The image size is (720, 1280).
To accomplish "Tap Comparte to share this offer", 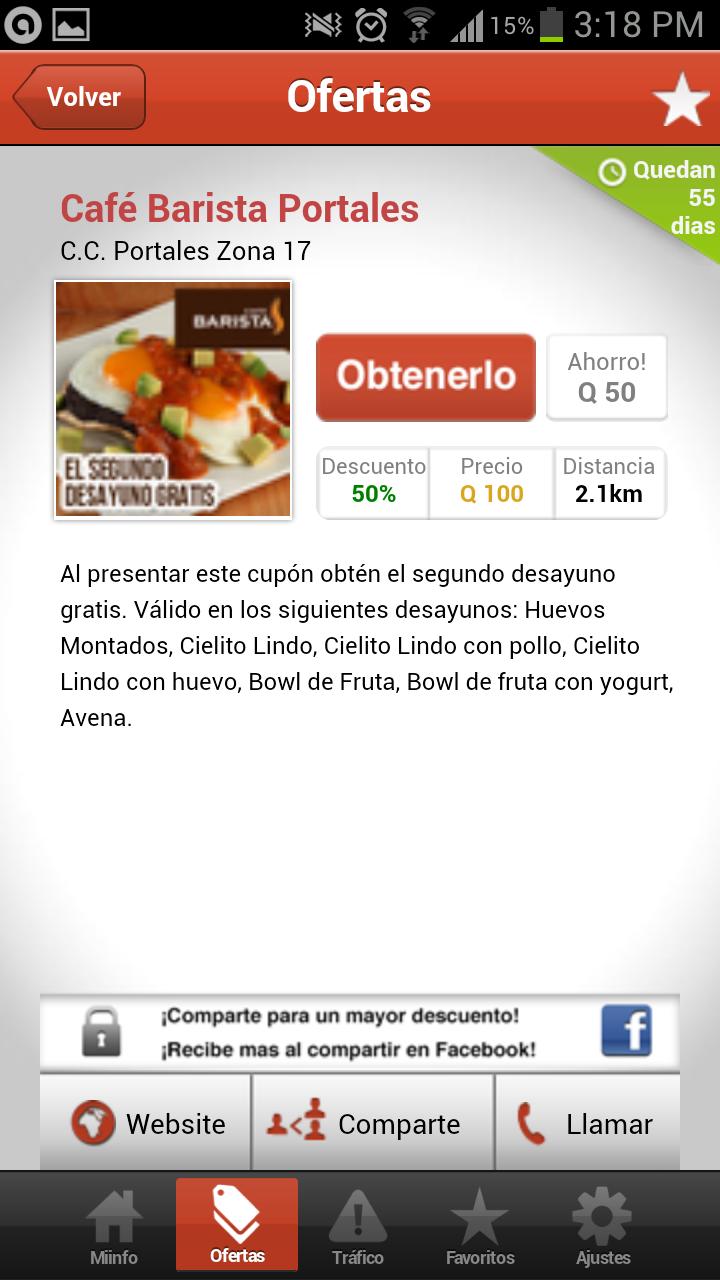I will point(372,1123).
